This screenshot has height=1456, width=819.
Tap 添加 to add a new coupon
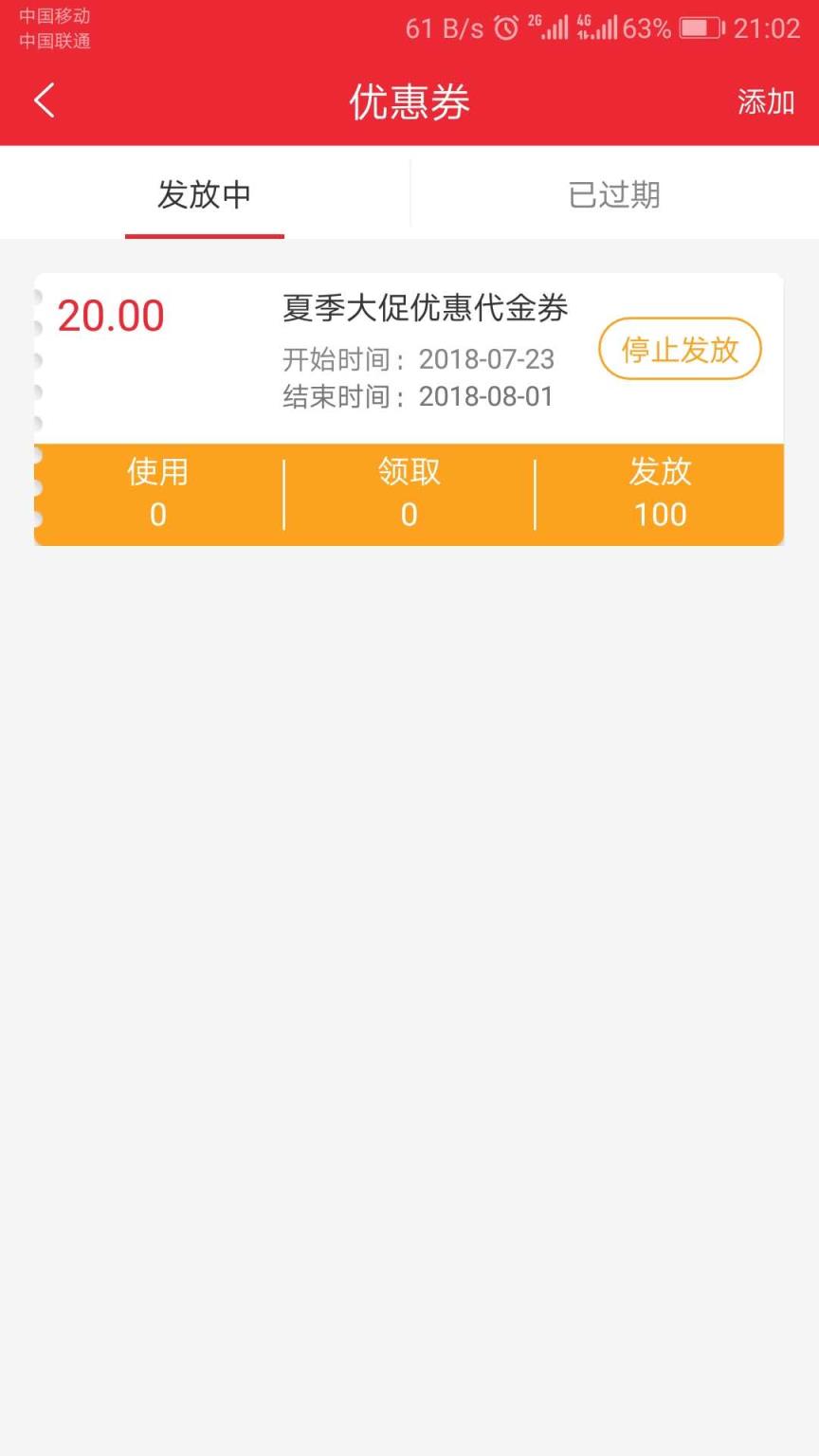tap(766, 101)
